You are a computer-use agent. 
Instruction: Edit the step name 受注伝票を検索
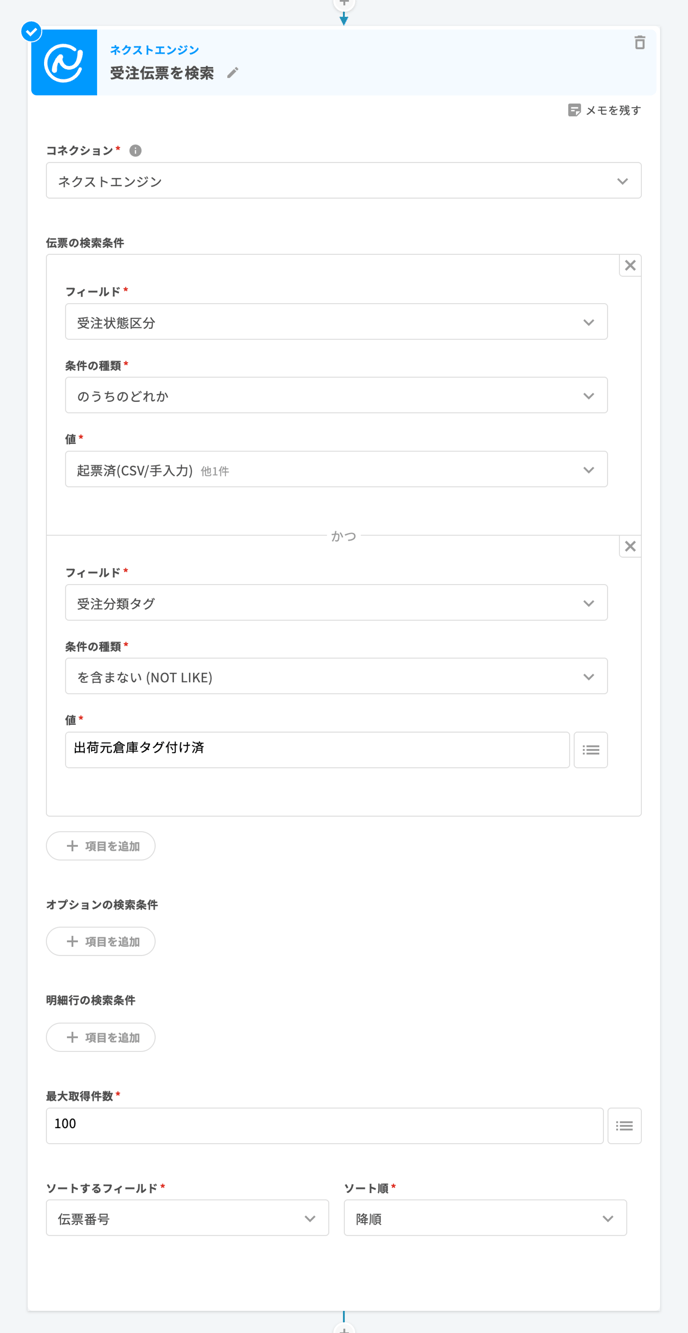233,73
